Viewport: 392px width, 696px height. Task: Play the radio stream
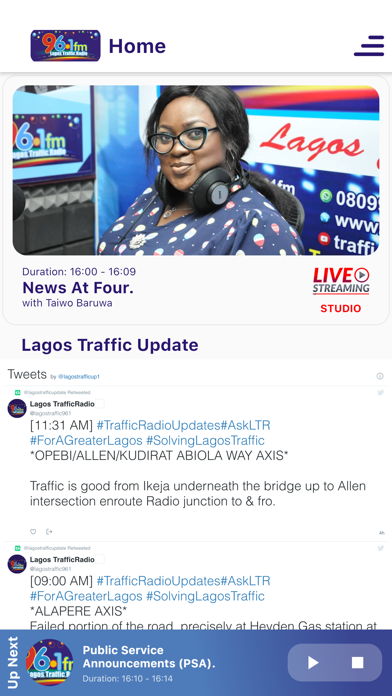point(313,663)
